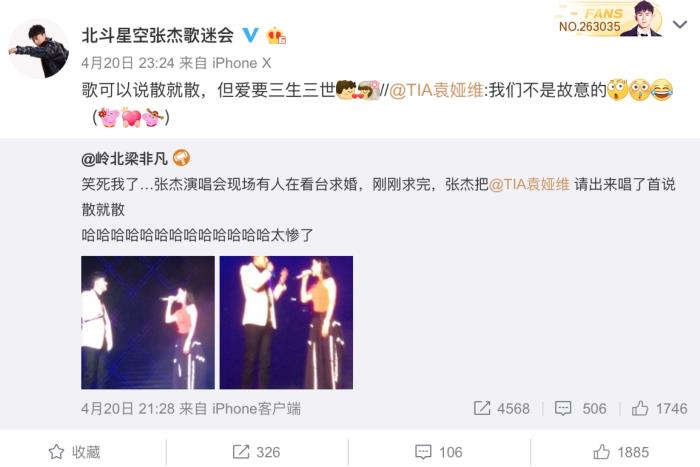Save the post with 收藏
The width and height of the screenshot is (700, 467).
click(75, 452)
